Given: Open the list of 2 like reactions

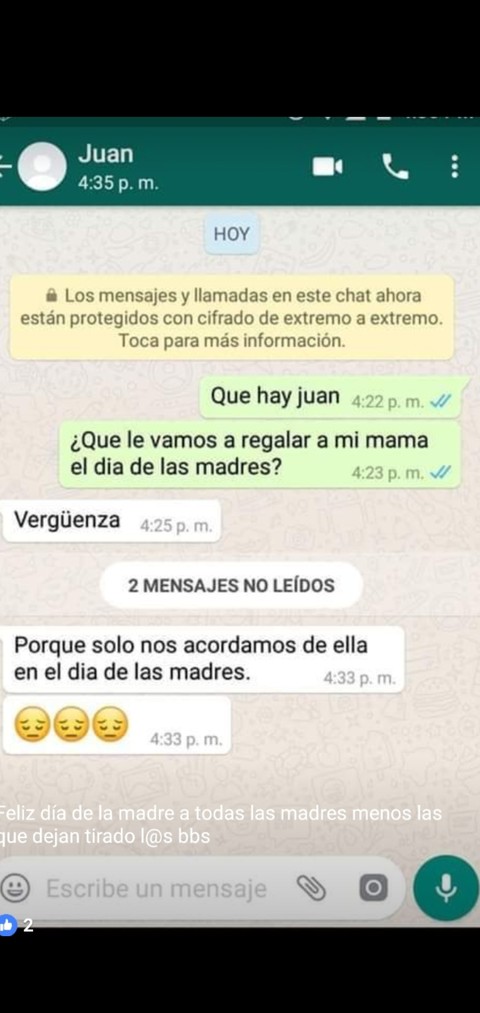Looking at the screenshot, I should [16, 925].
